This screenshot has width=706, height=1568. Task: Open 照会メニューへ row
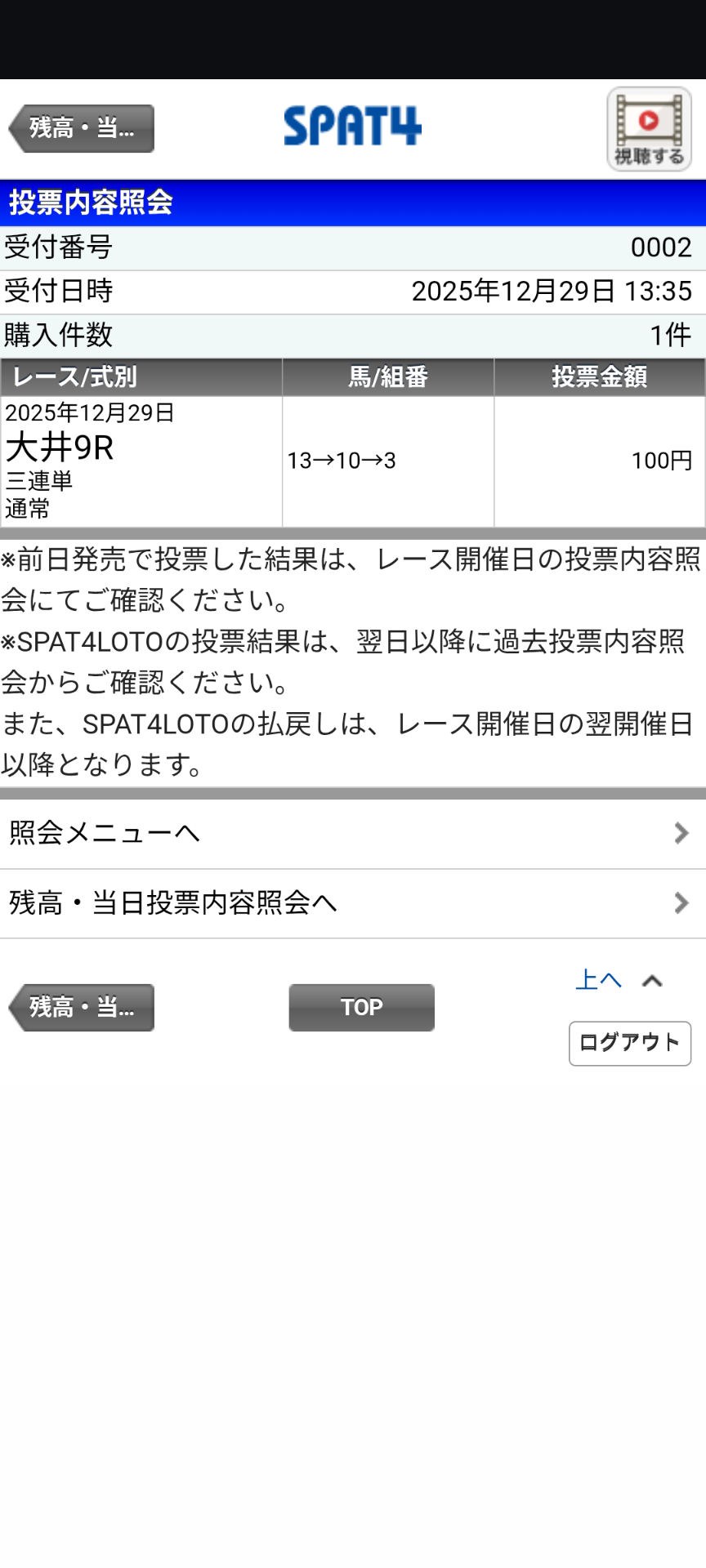click(x=353, y=833)
